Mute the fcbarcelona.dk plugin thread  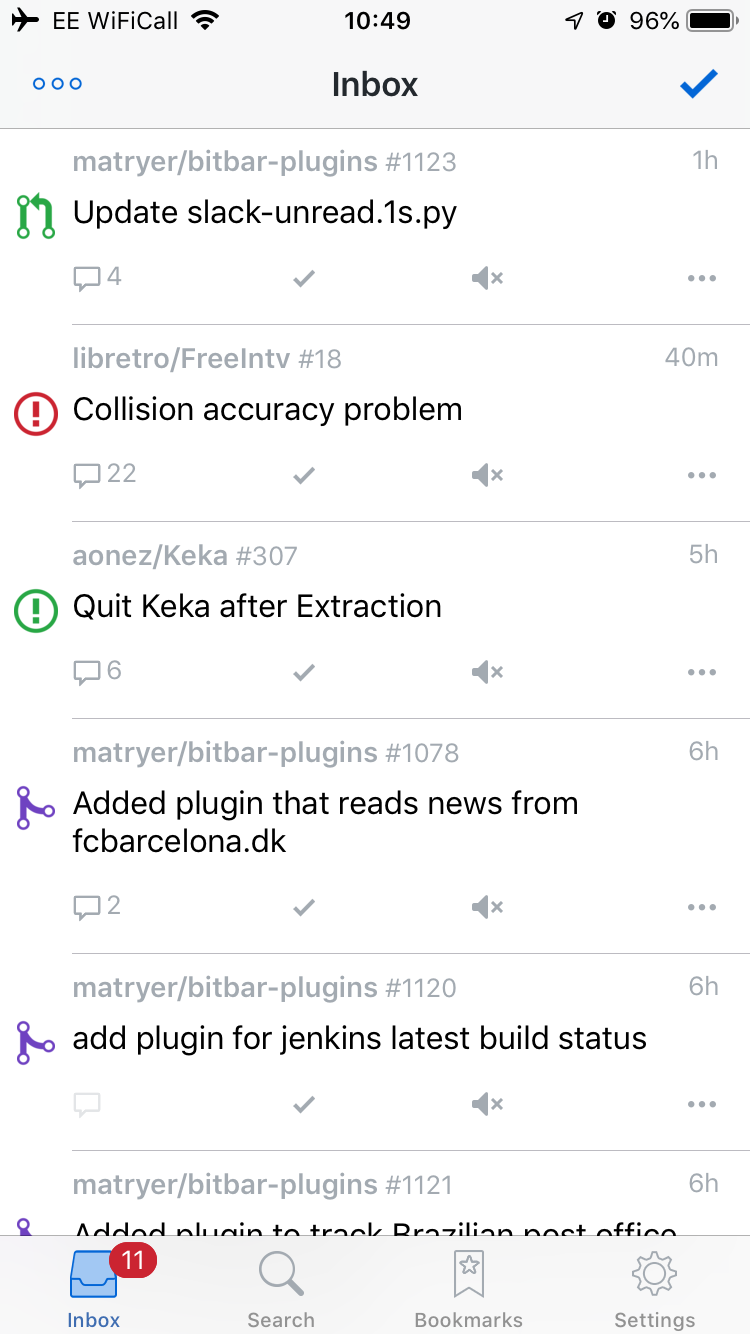click(487, 907)
